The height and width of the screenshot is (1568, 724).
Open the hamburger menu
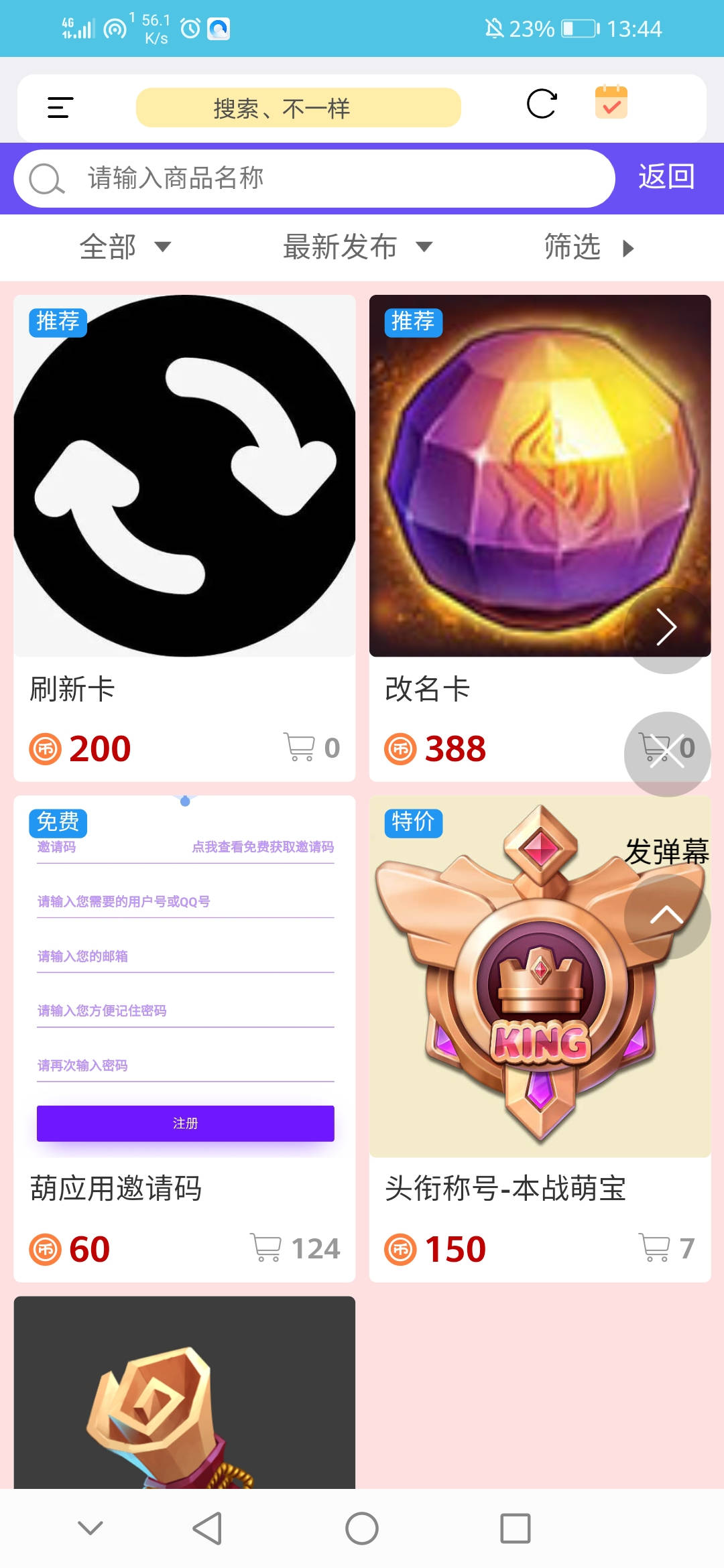(60, 107)
